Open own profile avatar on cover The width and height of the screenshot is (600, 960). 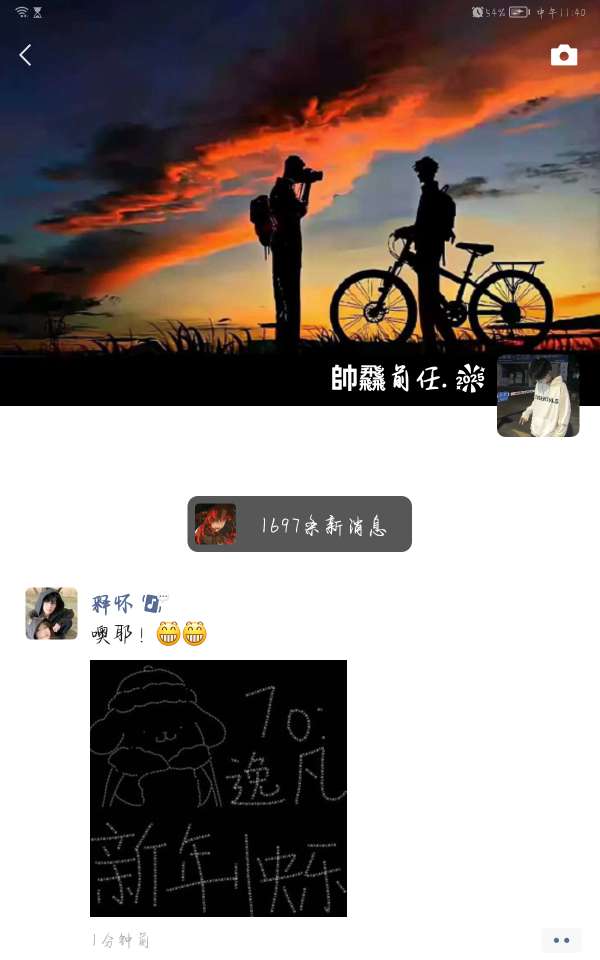click(x=538, y=396)
